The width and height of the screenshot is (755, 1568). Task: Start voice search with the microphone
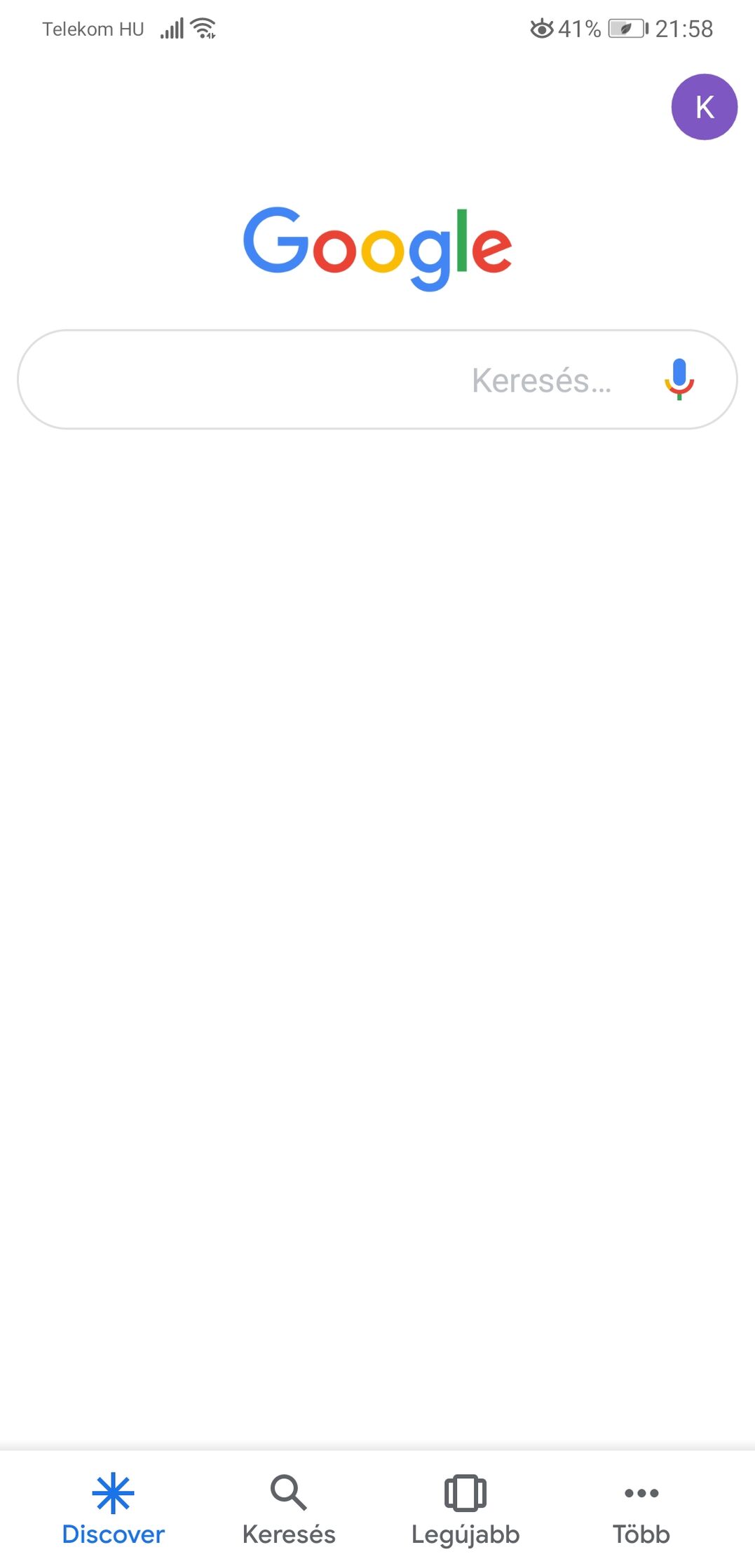679,379
